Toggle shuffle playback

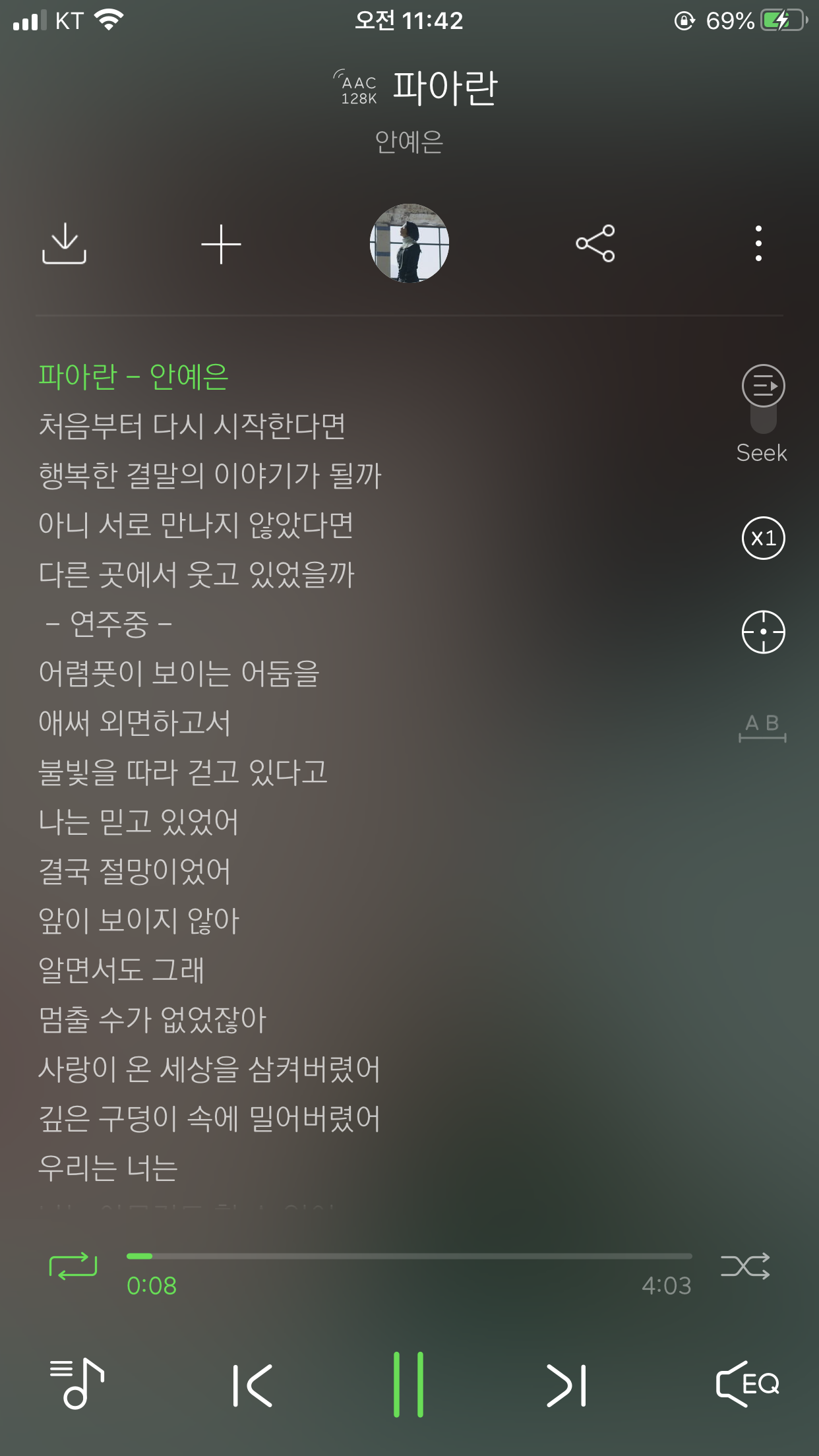point(745,1266)
